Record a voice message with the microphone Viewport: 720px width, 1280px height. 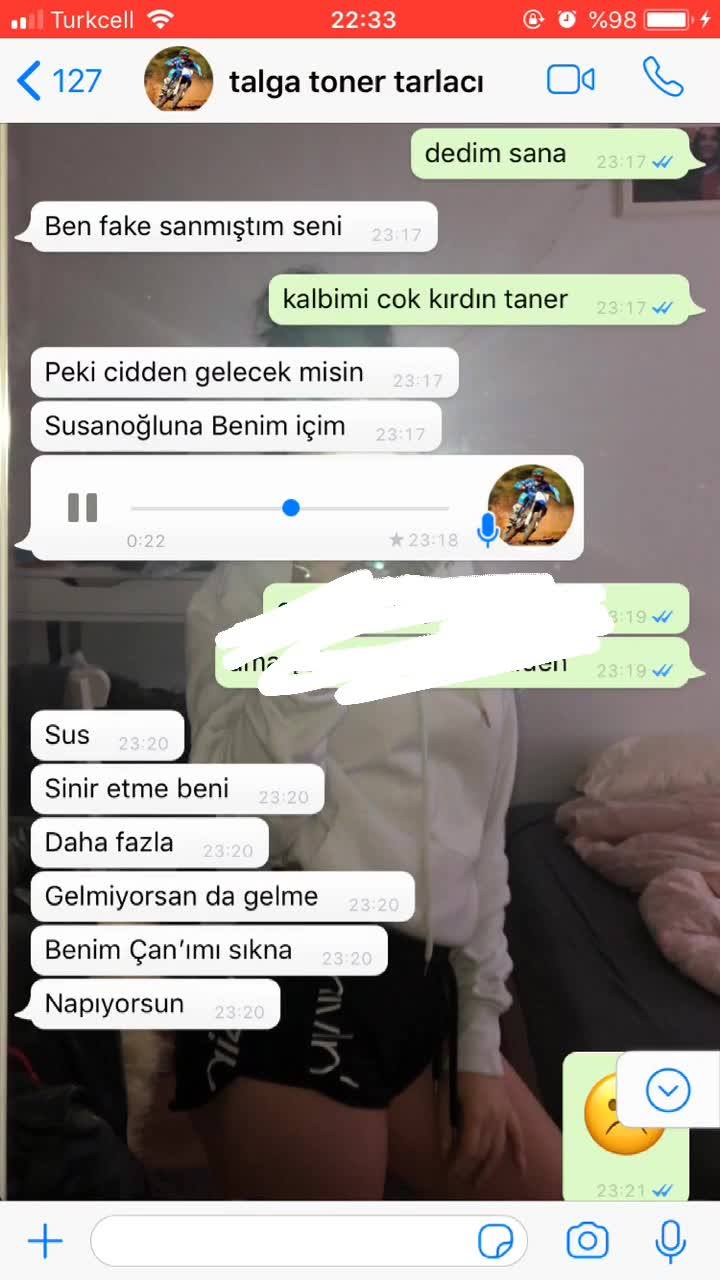(x=670, y=1241)
